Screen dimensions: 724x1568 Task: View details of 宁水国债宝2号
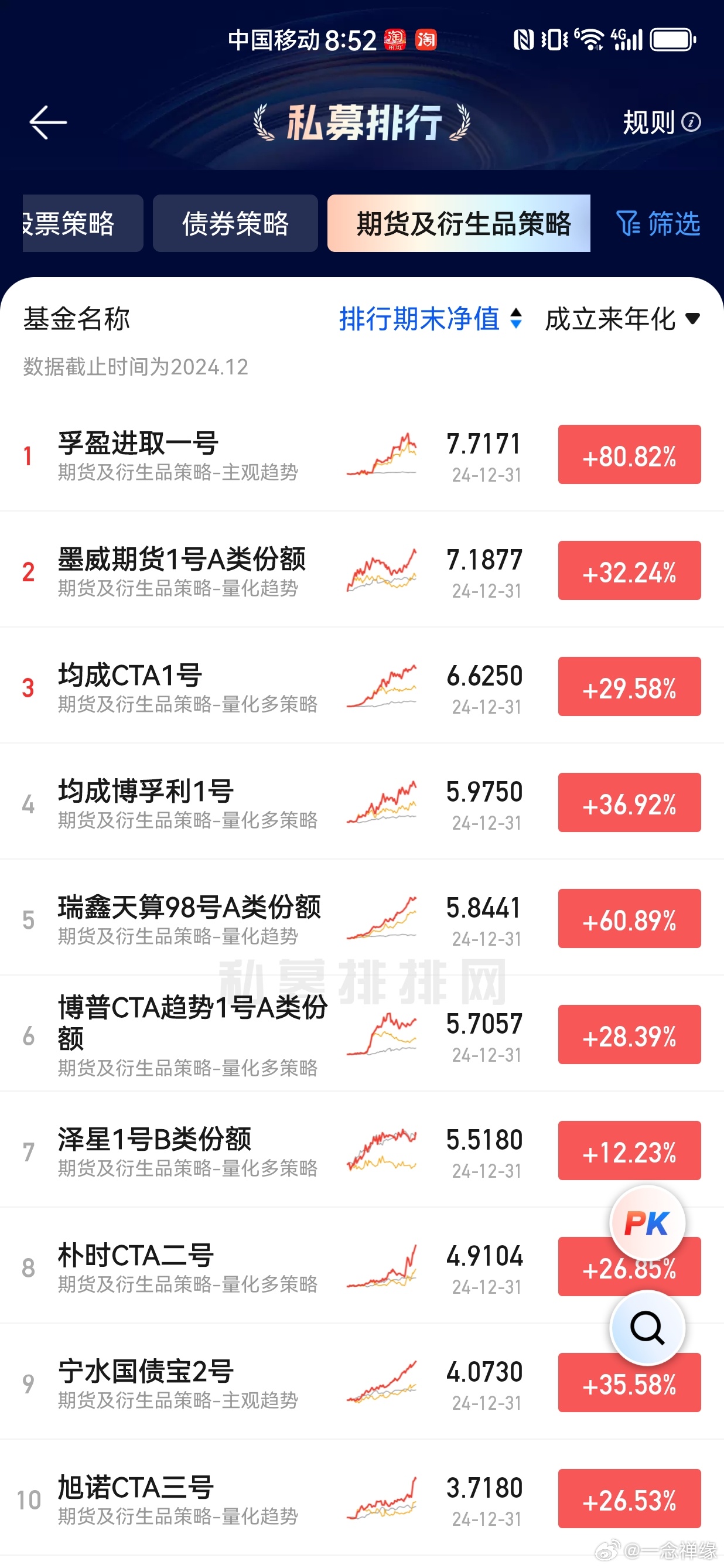coord(146,1371)
